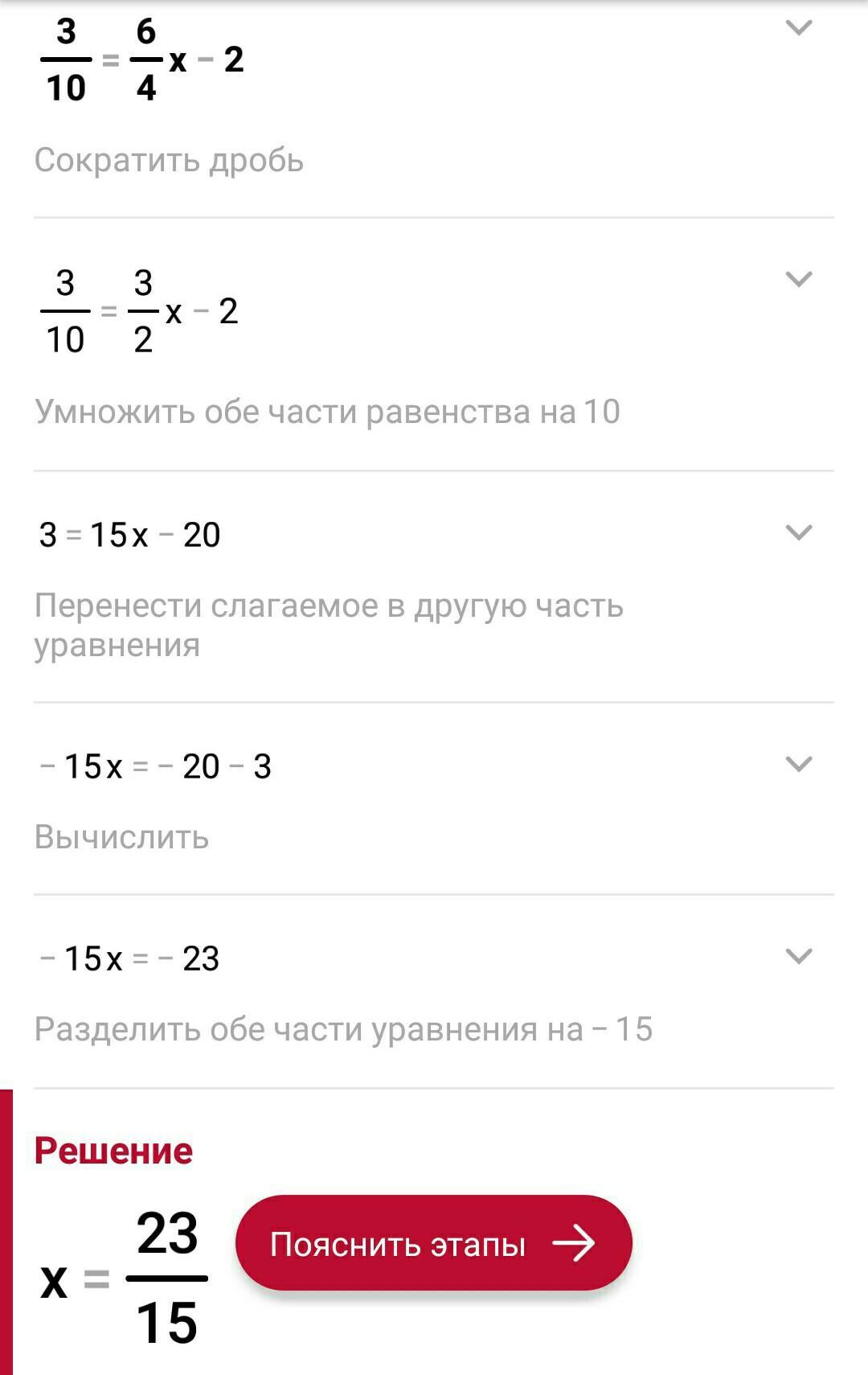Expand the Умножить обе части равенства step

798,280
